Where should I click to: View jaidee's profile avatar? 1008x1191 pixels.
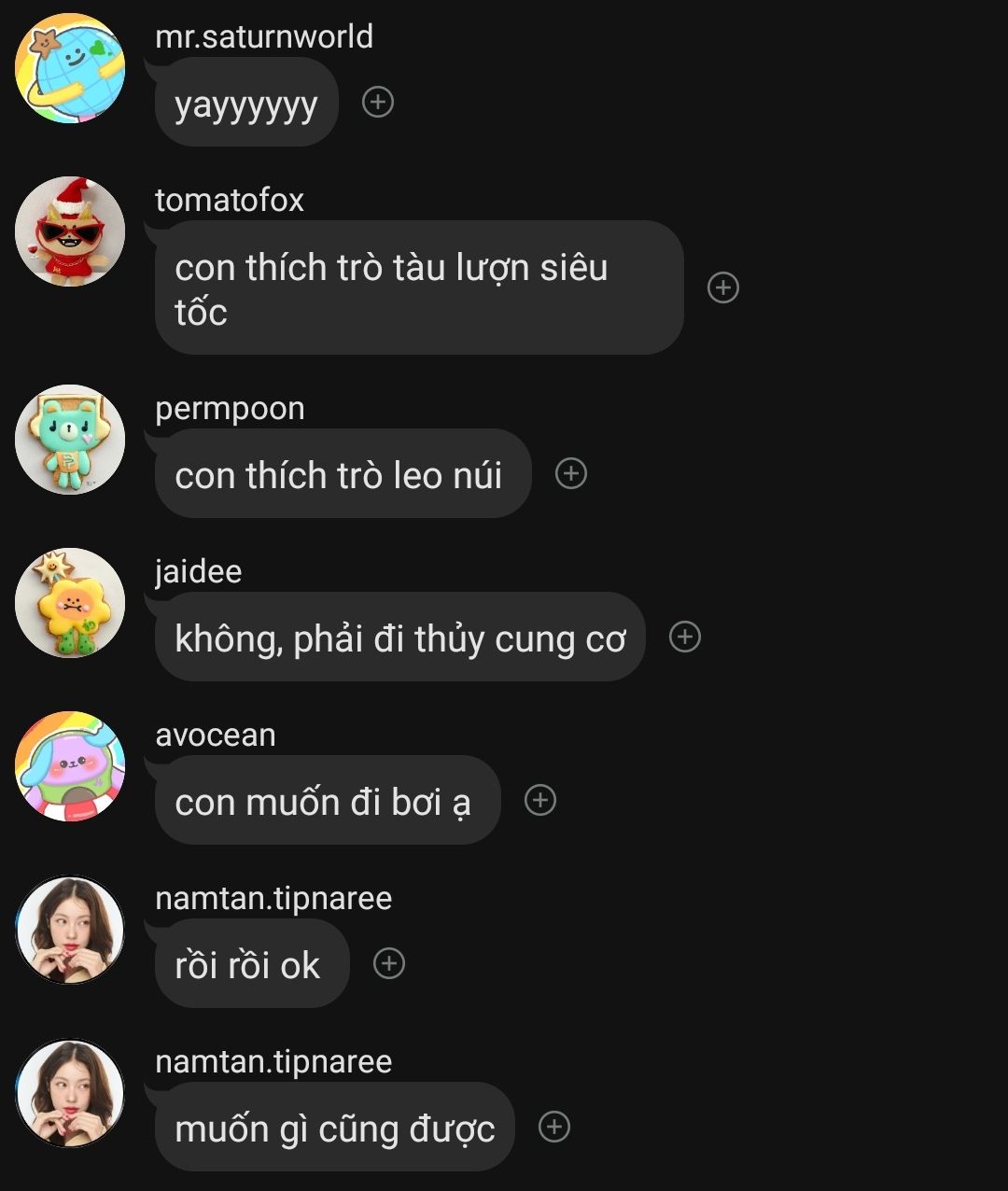click(70, 603)
